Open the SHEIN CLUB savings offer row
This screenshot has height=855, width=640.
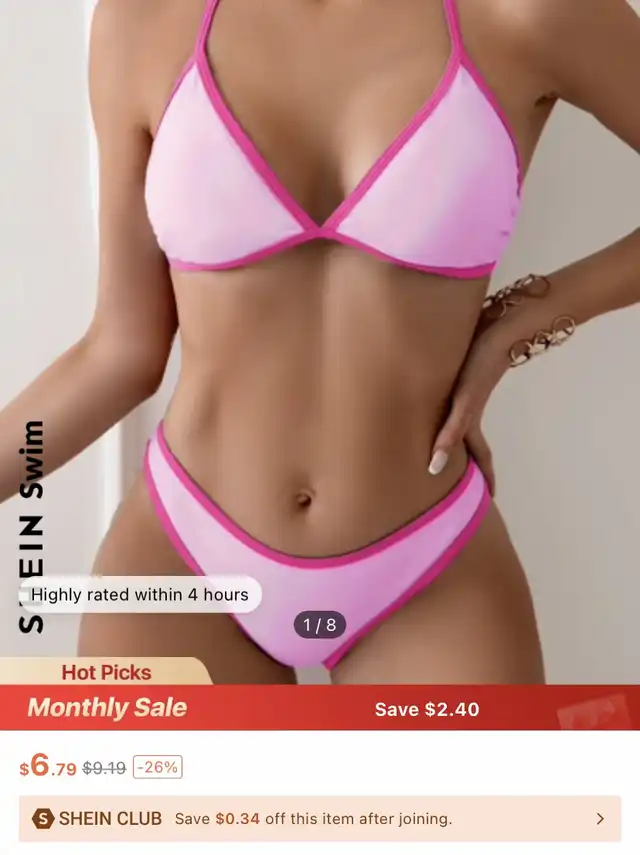[320, 818]
